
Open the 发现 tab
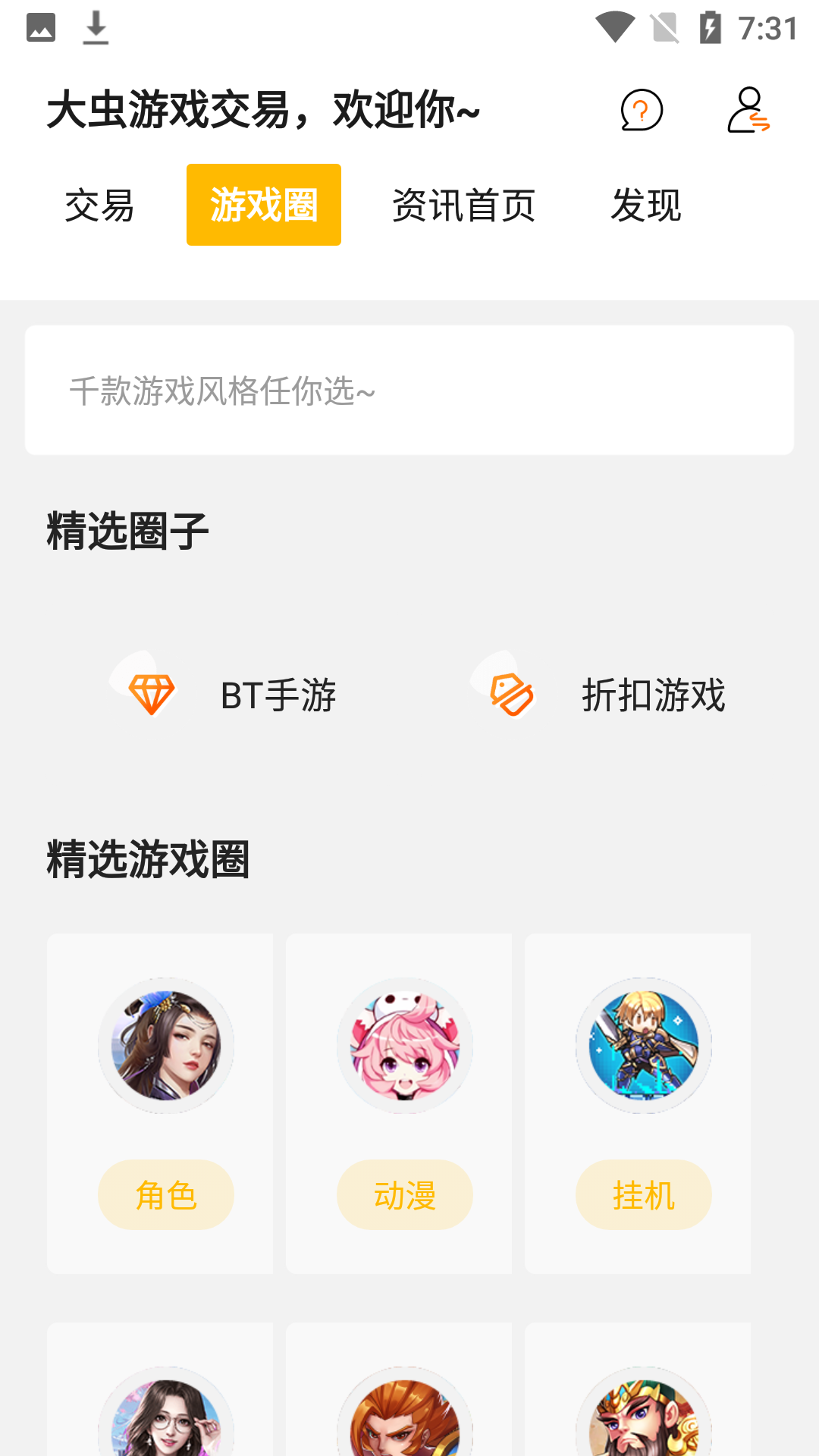[x=648, y=204]
